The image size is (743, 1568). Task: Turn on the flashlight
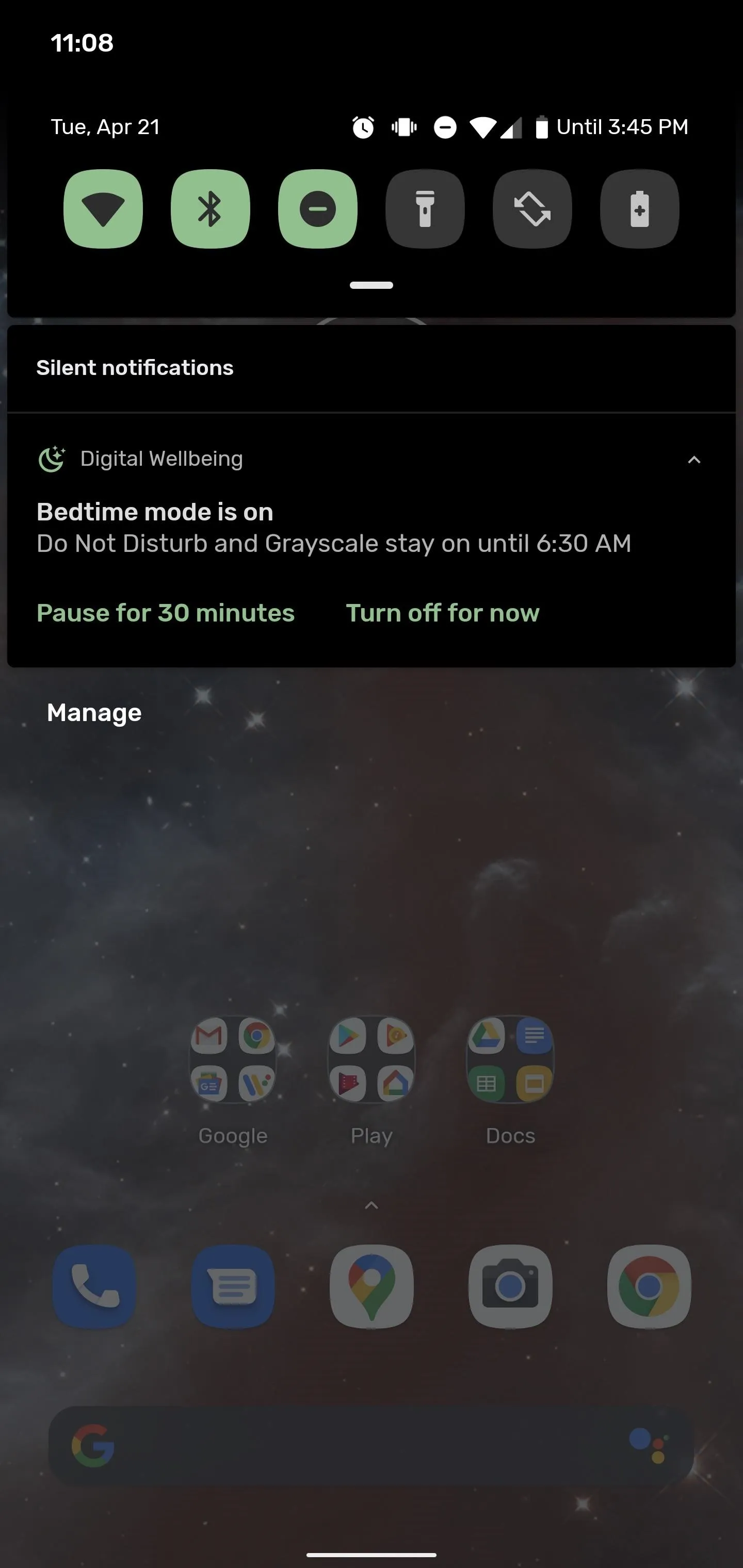click(425, 209)
